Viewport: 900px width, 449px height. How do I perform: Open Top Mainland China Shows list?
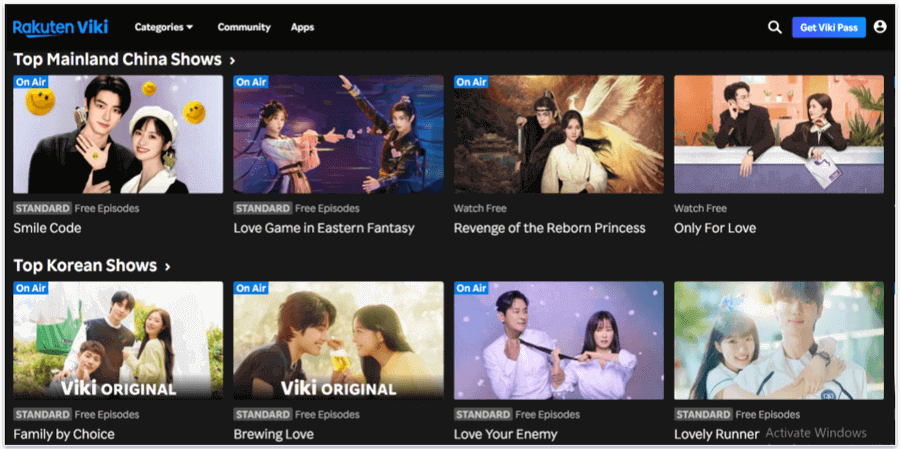124,60
